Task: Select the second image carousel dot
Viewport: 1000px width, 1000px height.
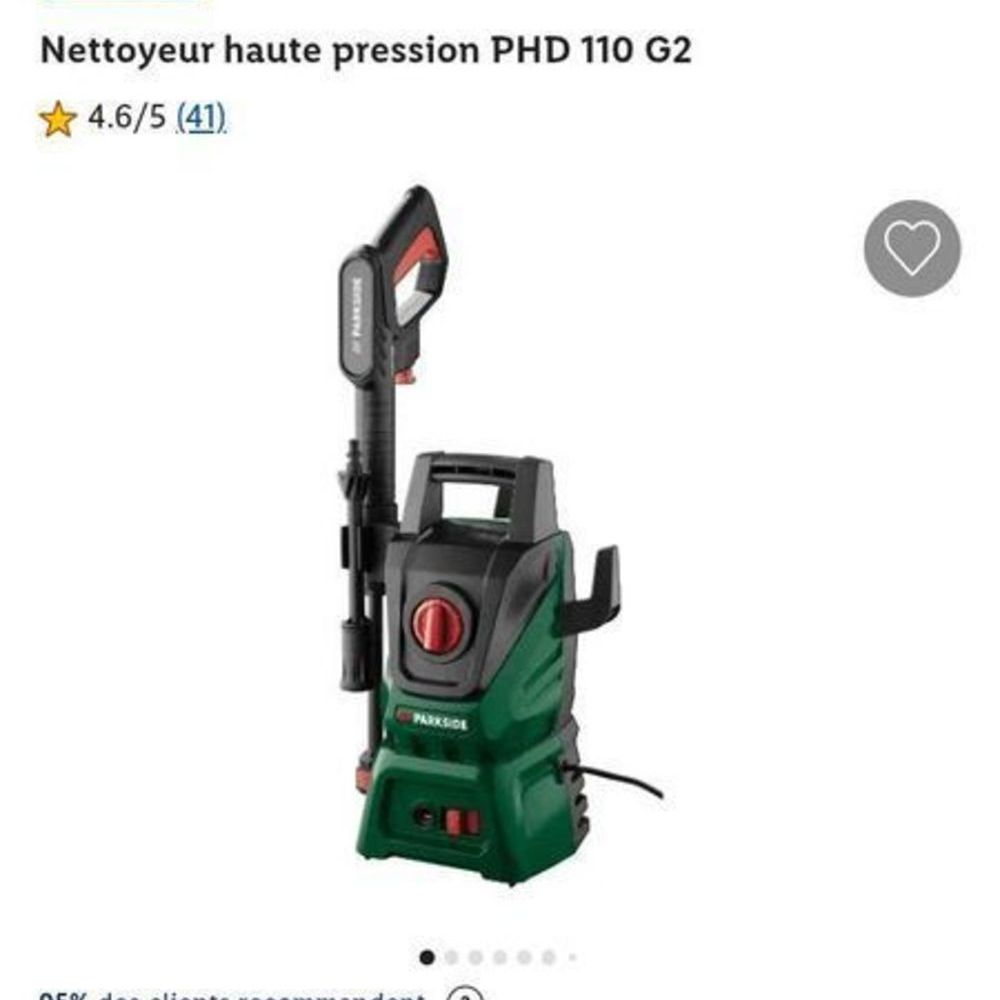Action: click(x=452, y=957)
